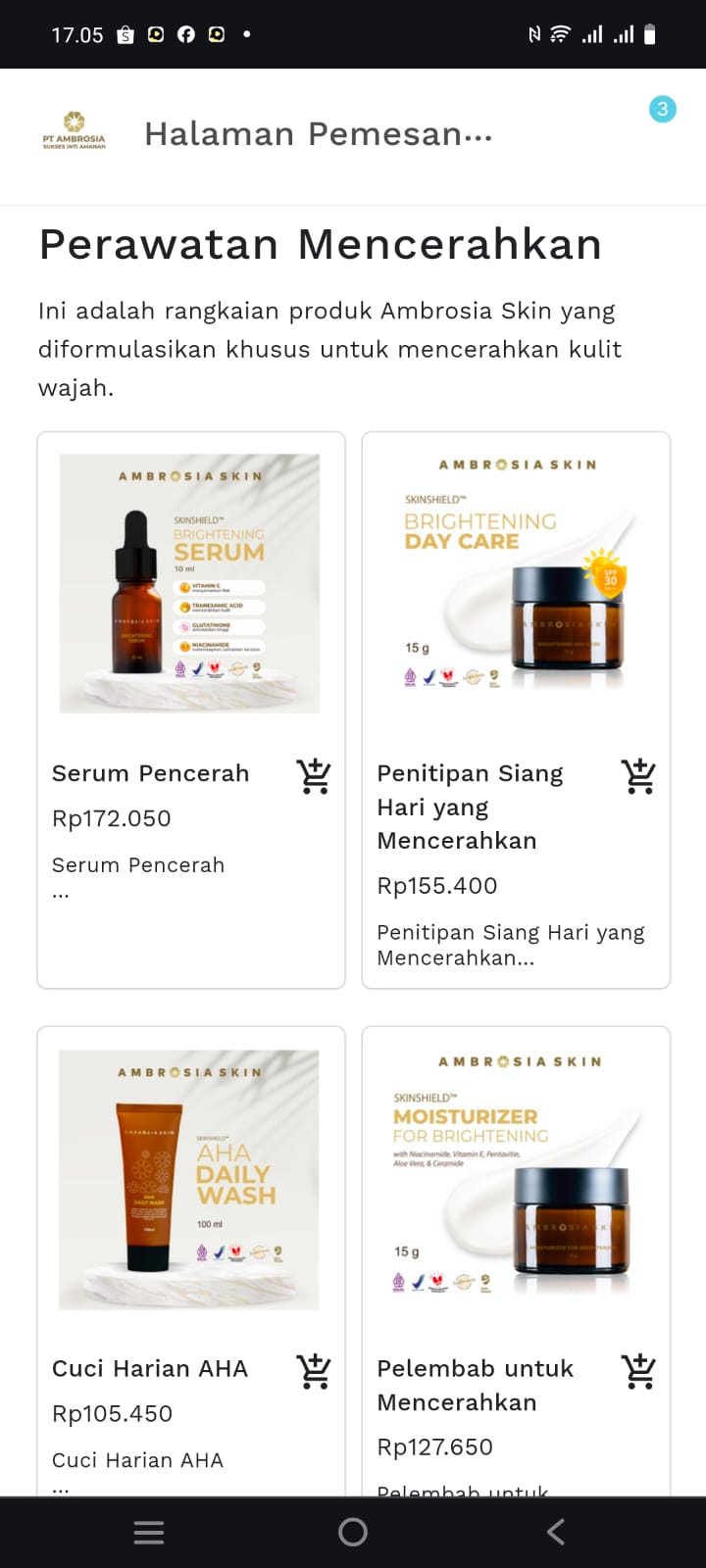The image size is (706, 1568).
Task: Add Serum Pencerah to cart
Action: tap(314, 776)
